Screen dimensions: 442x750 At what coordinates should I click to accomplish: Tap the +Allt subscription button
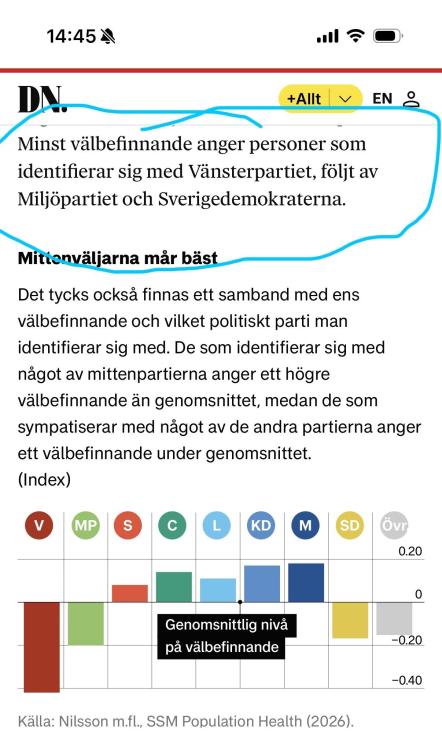coord(304,99)
